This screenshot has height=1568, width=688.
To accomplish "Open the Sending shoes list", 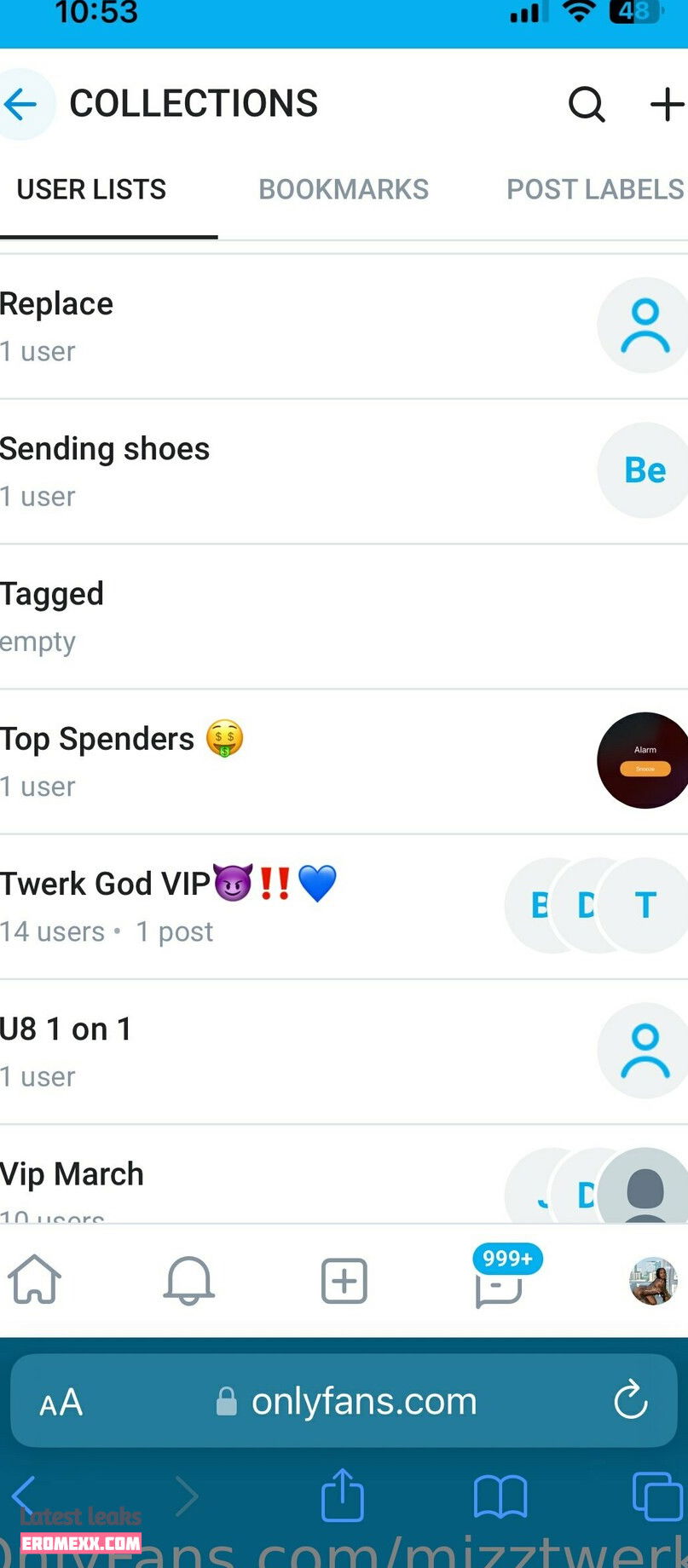I will (256, 471).
